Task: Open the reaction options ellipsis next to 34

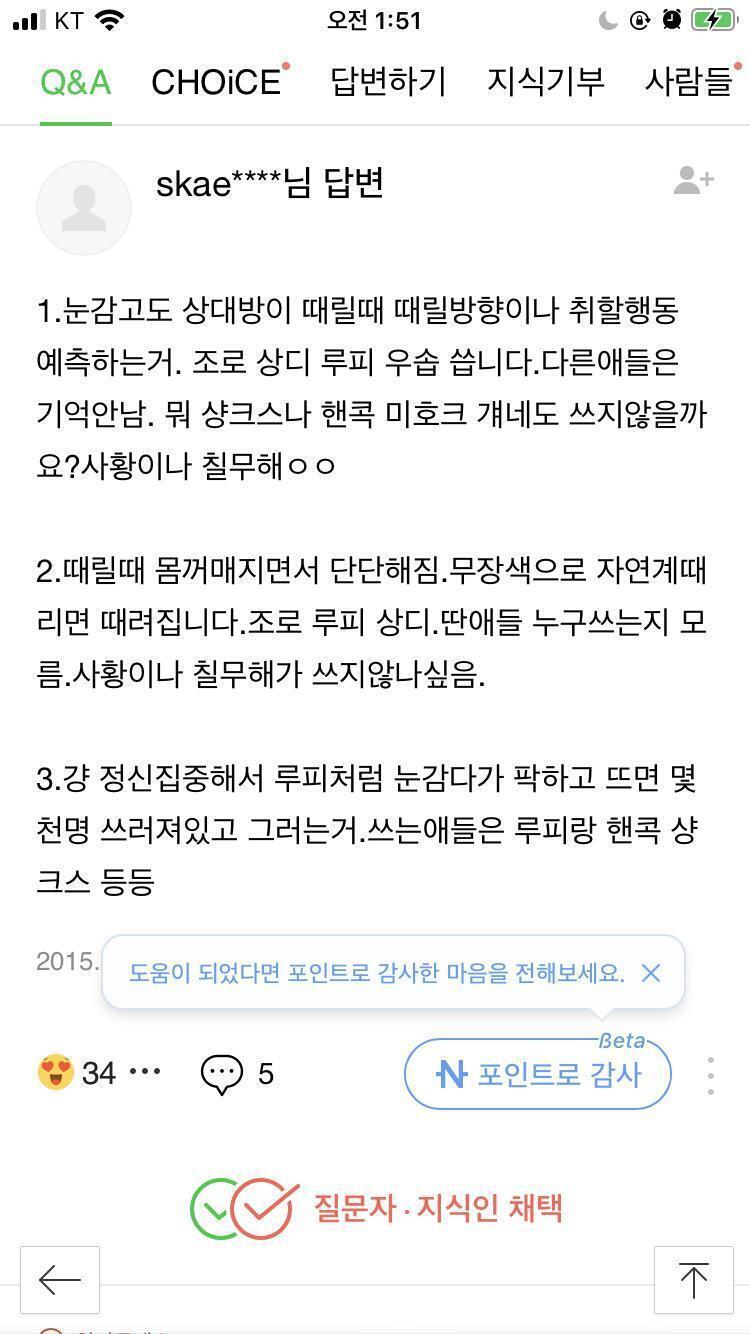Action: pyautogui.click(x=145, y=1073)
